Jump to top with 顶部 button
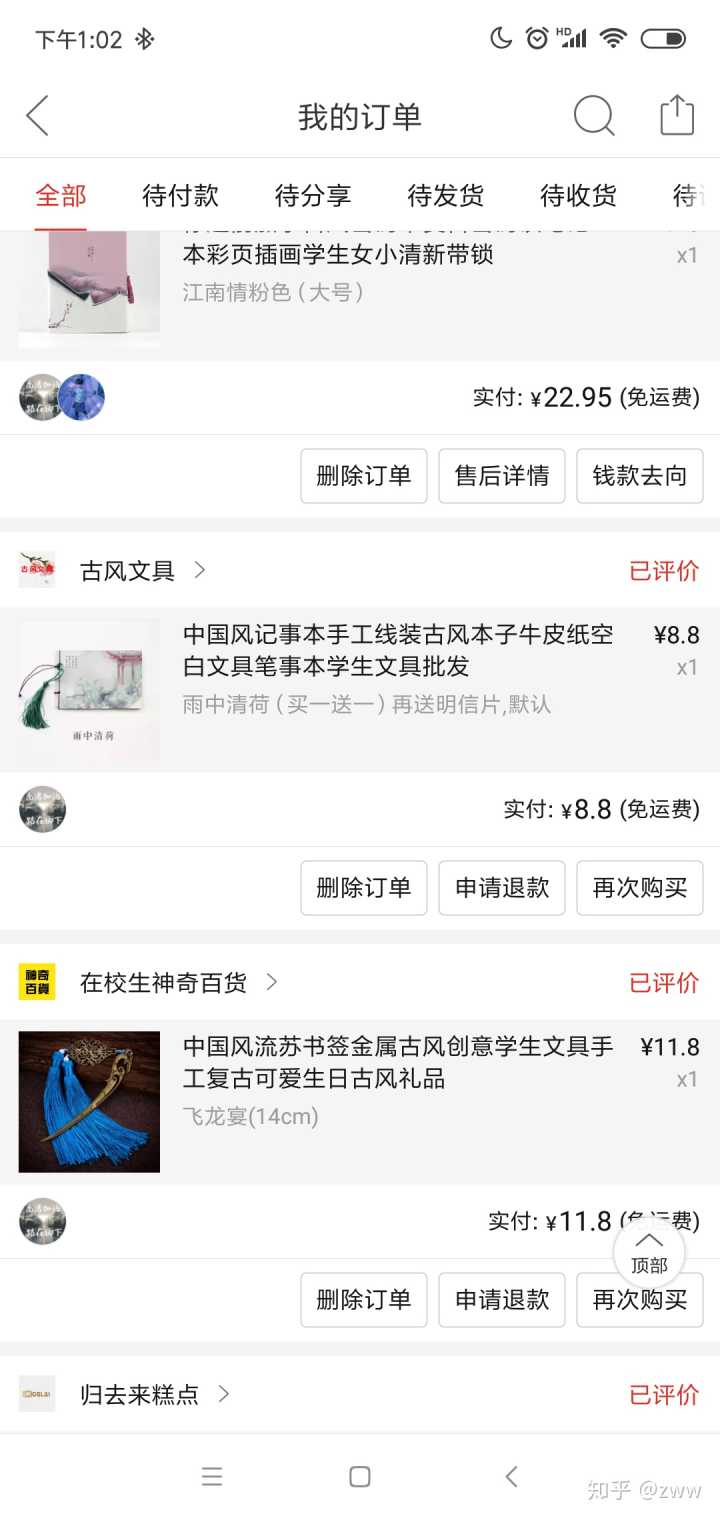The height and width of the screenshot is (1520, 720). click(x=649, y=1253)
